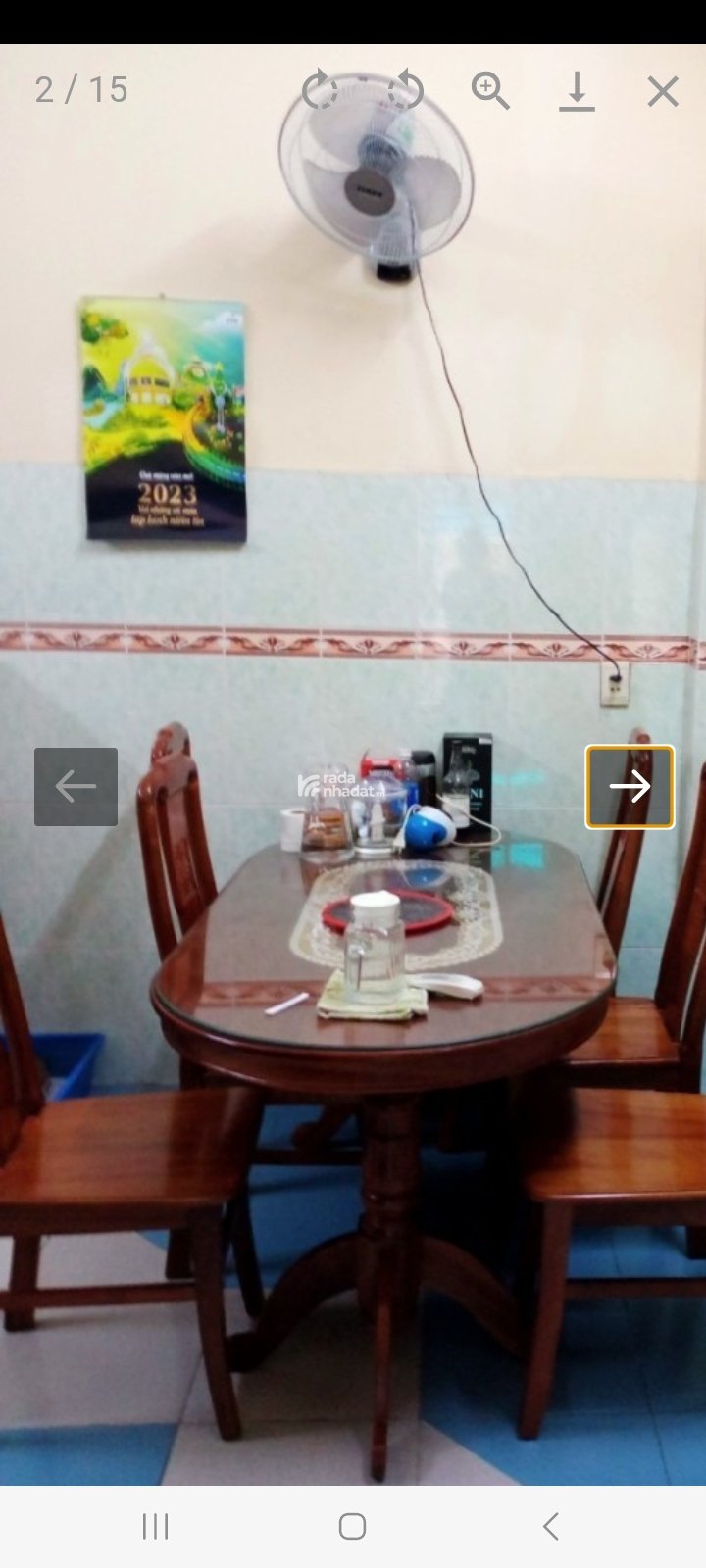This screenshot has height=1568, width=706.
Task: Rotate the photo counterclockwise
Action: click(x=405, y=91)
